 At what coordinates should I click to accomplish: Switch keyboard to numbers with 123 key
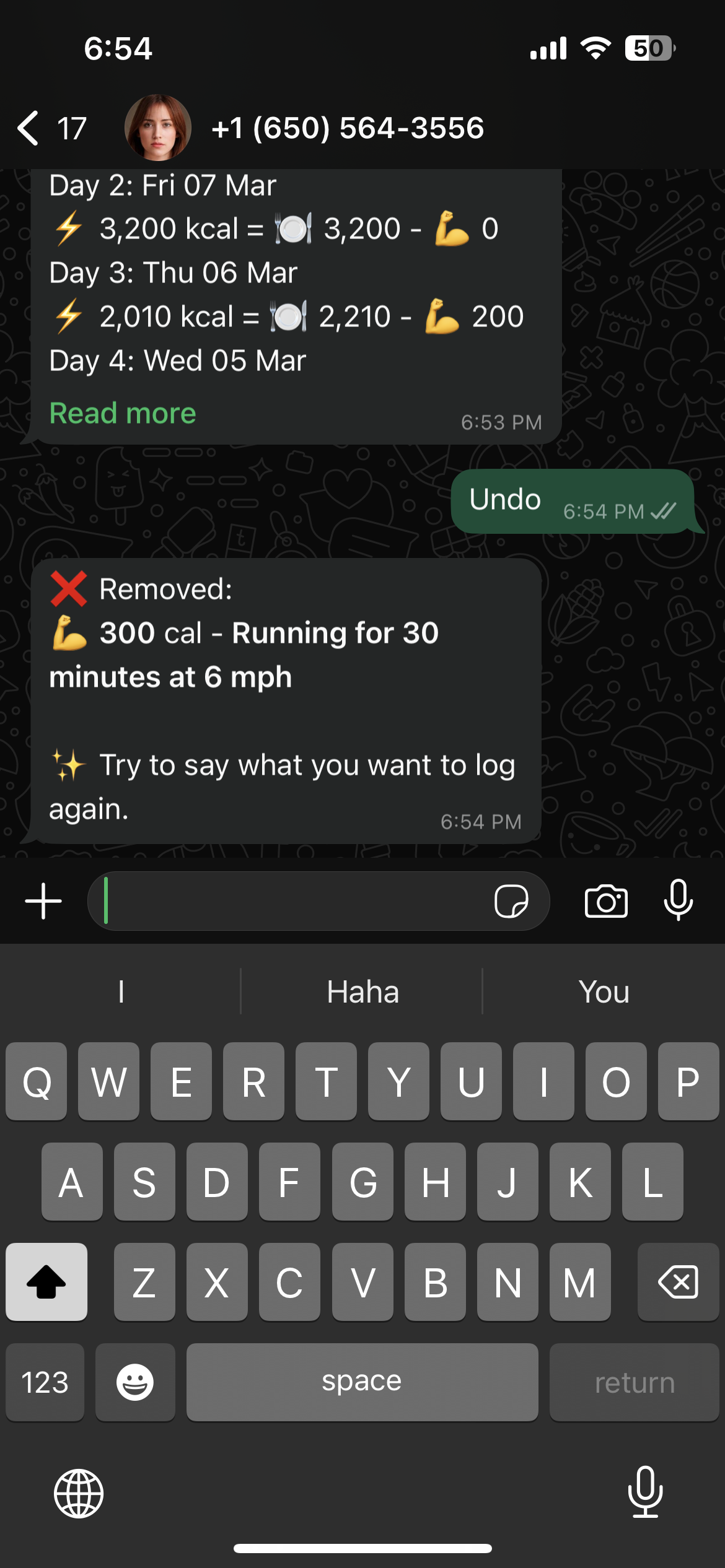[45, 1383]
